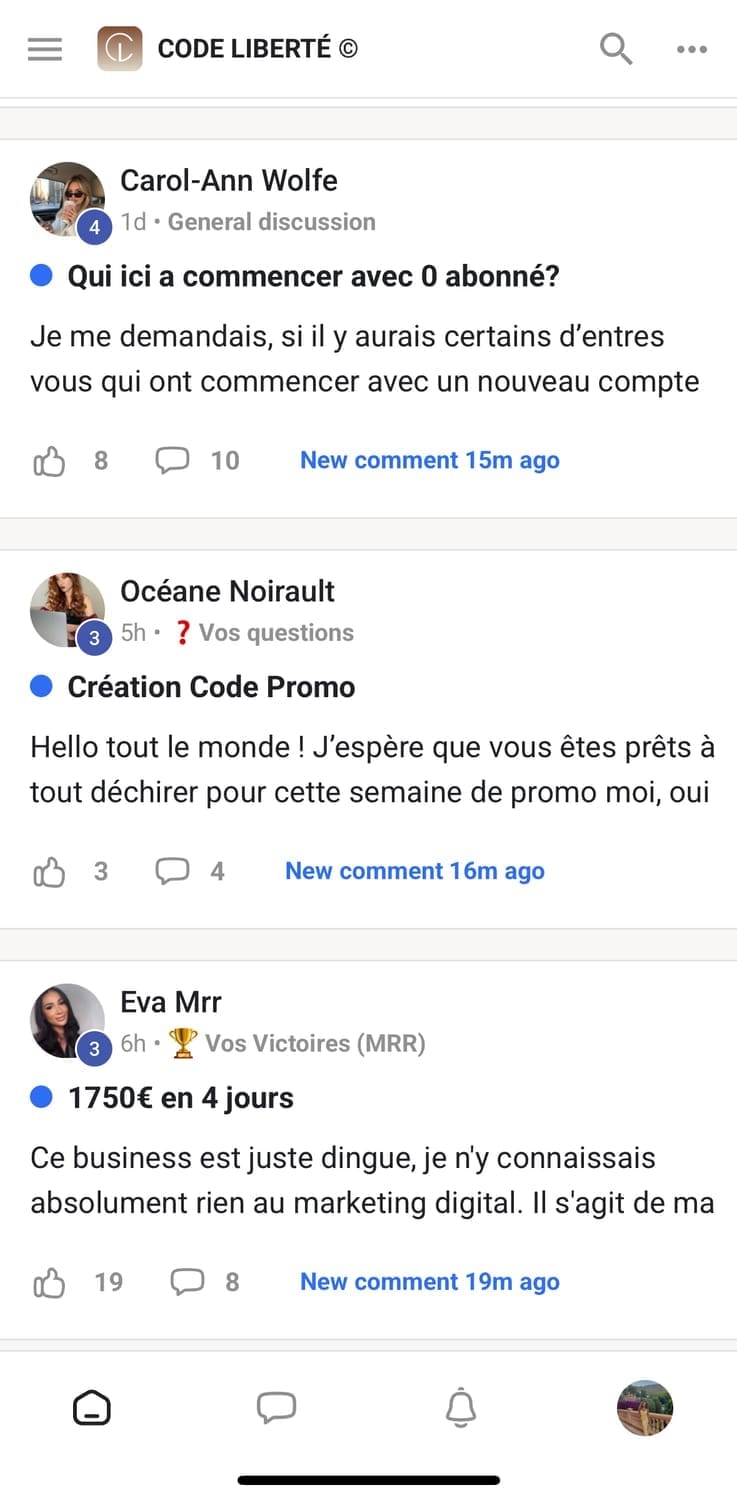Open the hamburger drawer menu
The image size is (737, 1500).
45,49
